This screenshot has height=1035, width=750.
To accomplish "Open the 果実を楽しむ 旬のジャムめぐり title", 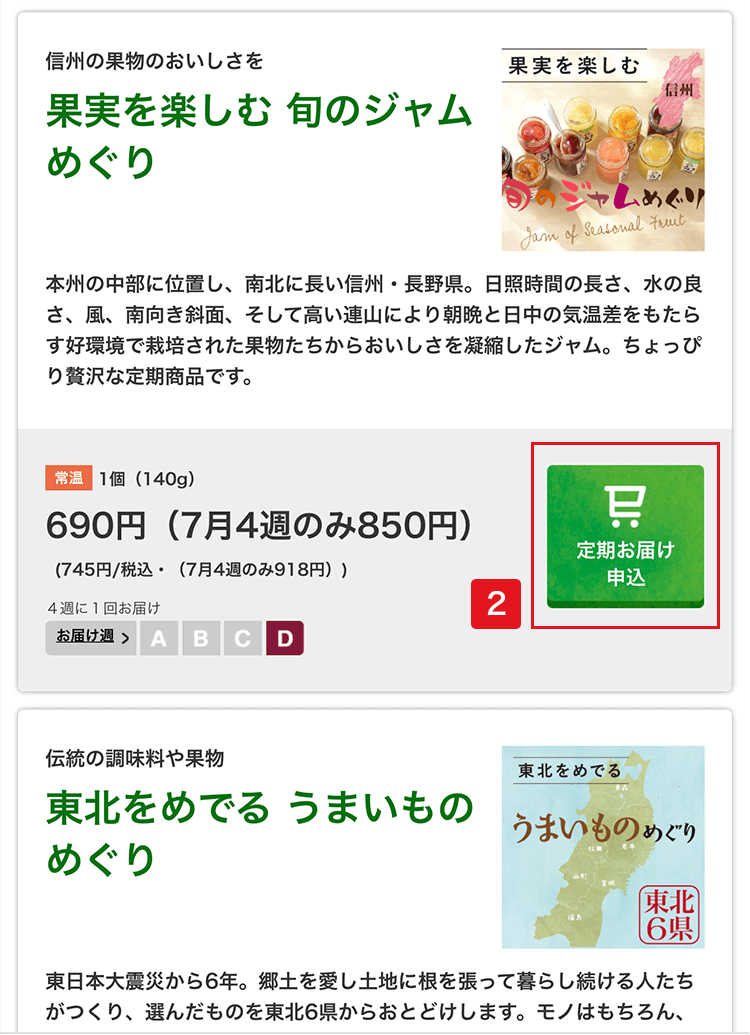I will click(258, 136).
